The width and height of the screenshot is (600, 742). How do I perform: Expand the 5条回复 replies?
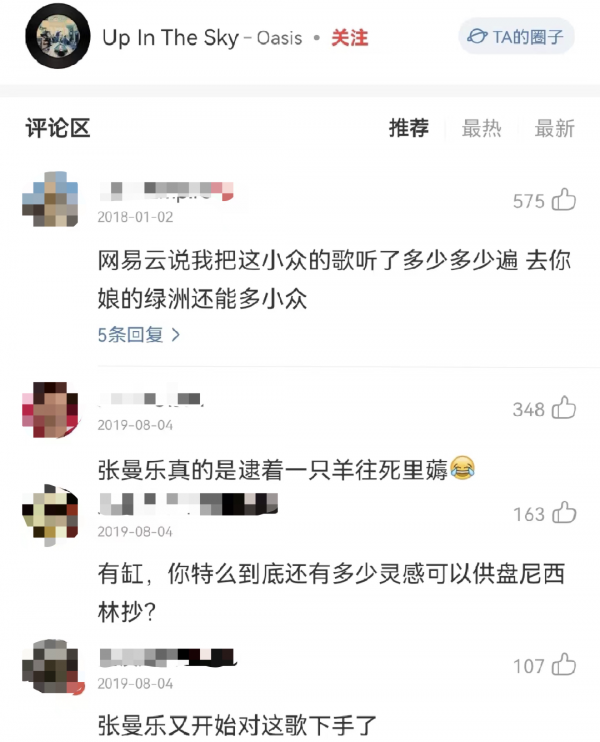click(139, 335)
